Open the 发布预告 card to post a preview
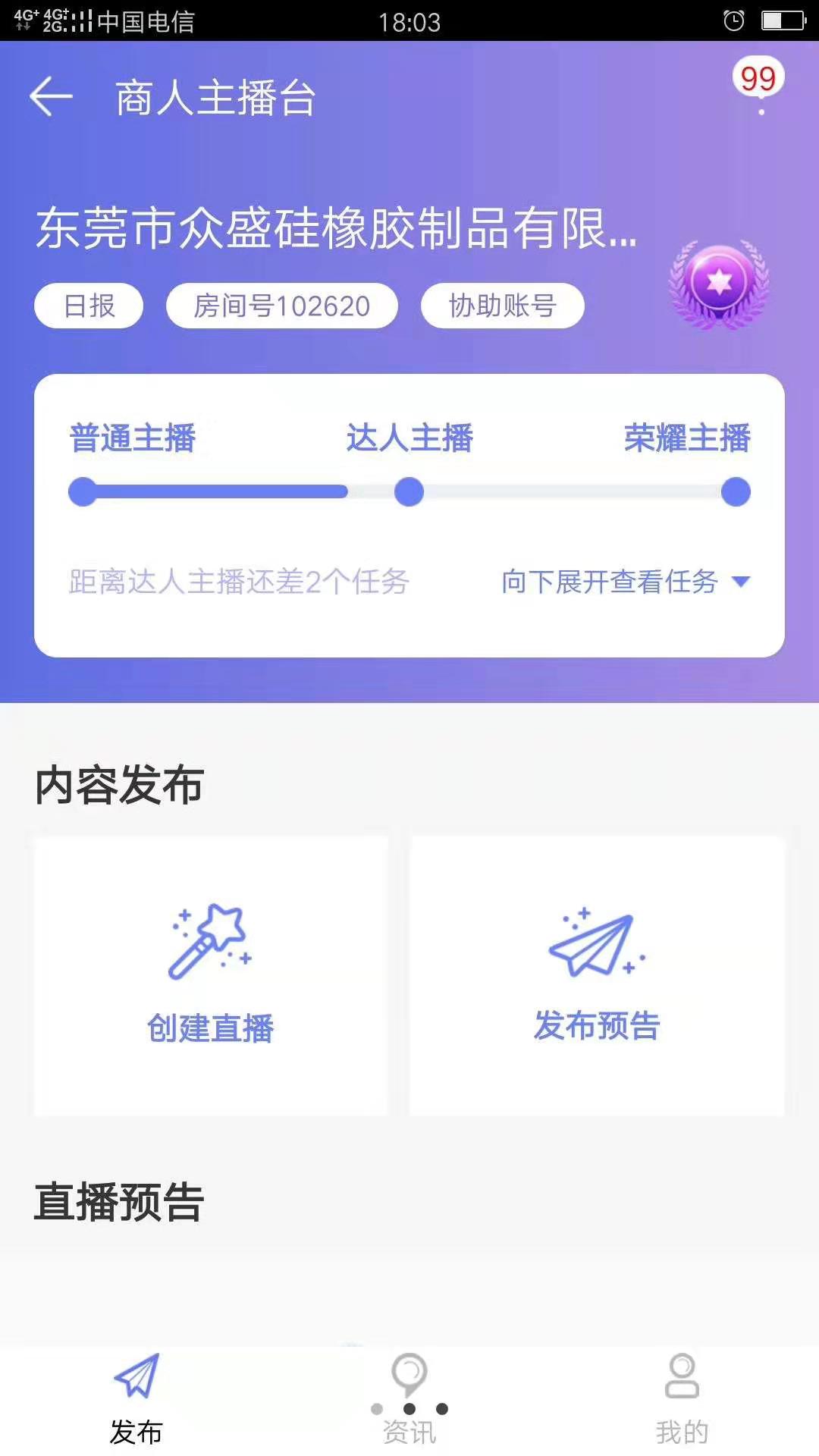Viewport: 819px width, 1456px height. coord(597,975)
